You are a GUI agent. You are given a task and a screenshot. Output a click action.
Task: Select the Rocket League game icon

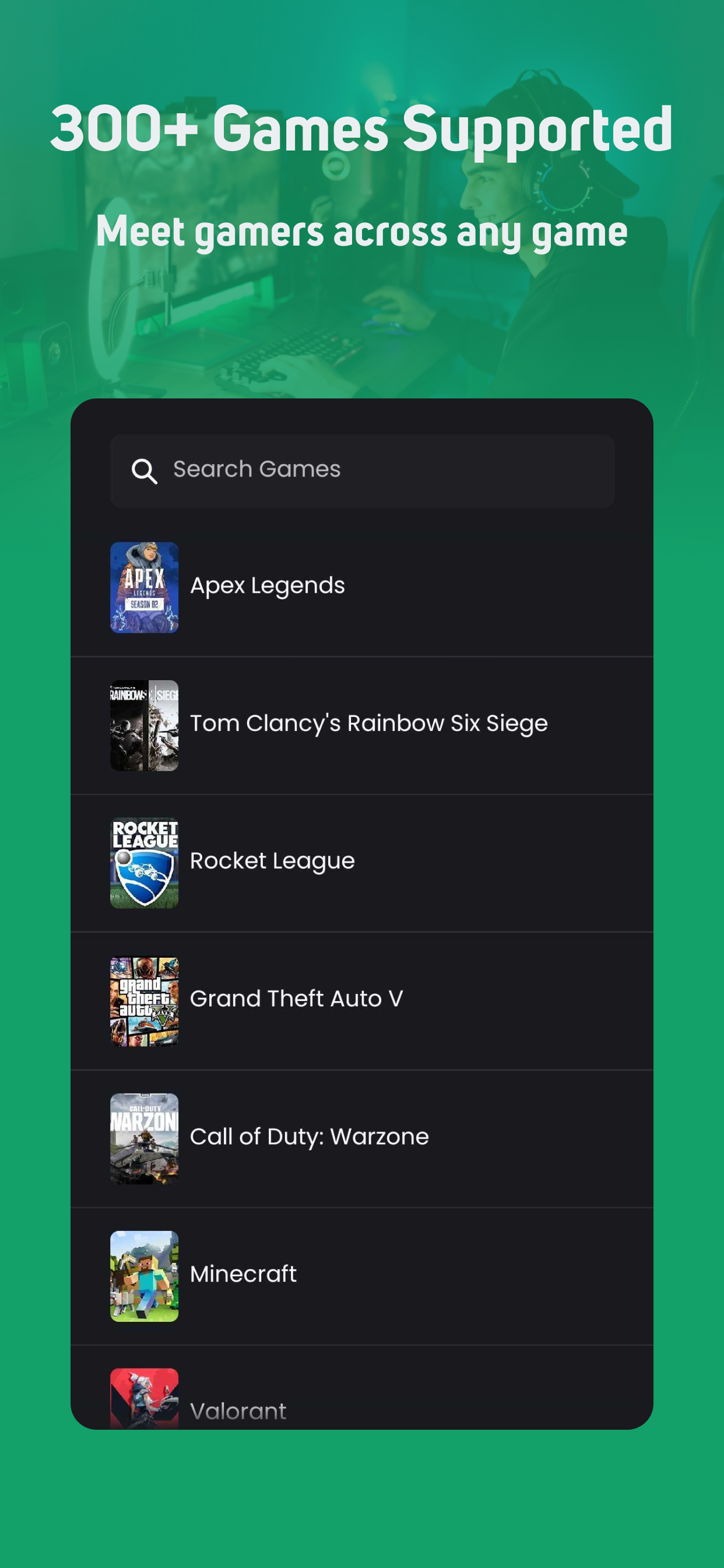tap(144, 862)
